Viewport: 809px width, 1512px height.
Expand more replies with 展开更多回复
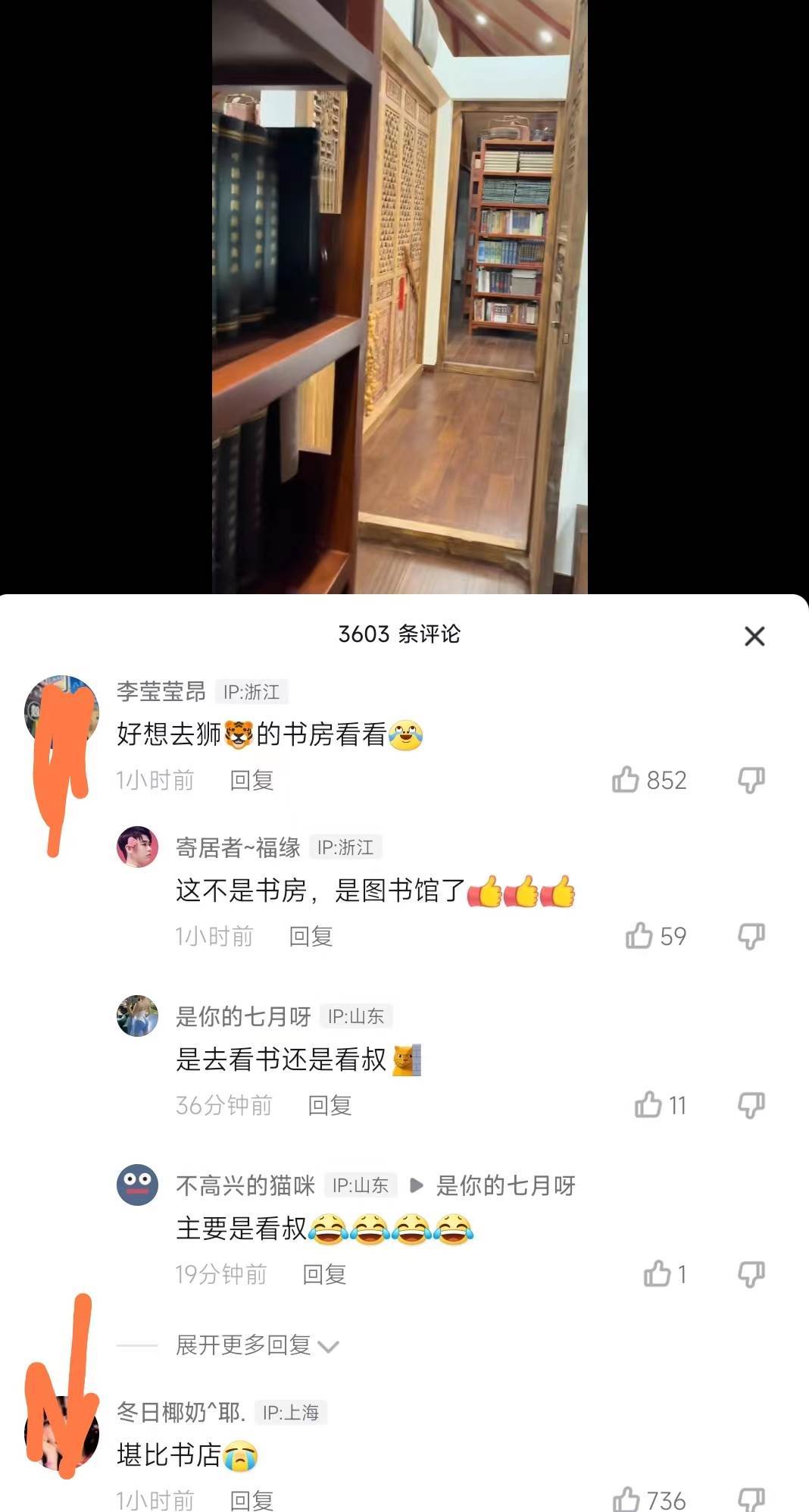coord(256,1345)
